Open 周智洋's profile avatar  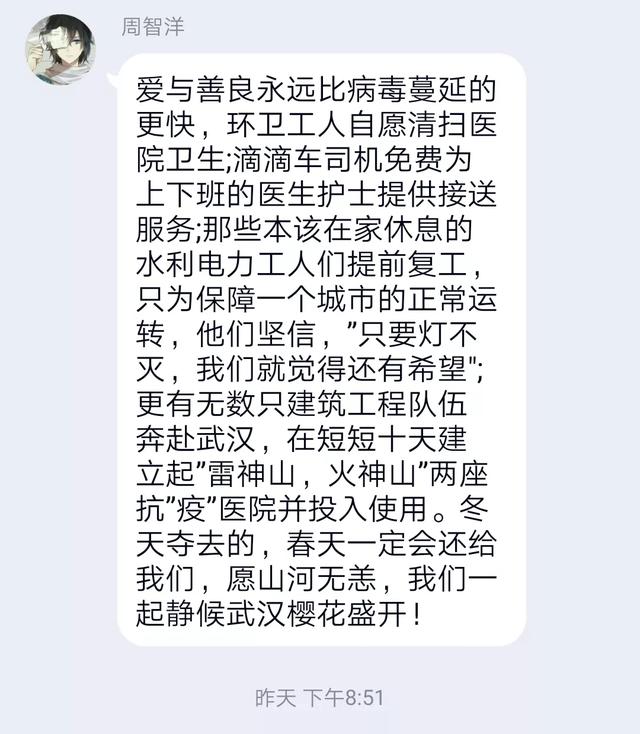61,50
